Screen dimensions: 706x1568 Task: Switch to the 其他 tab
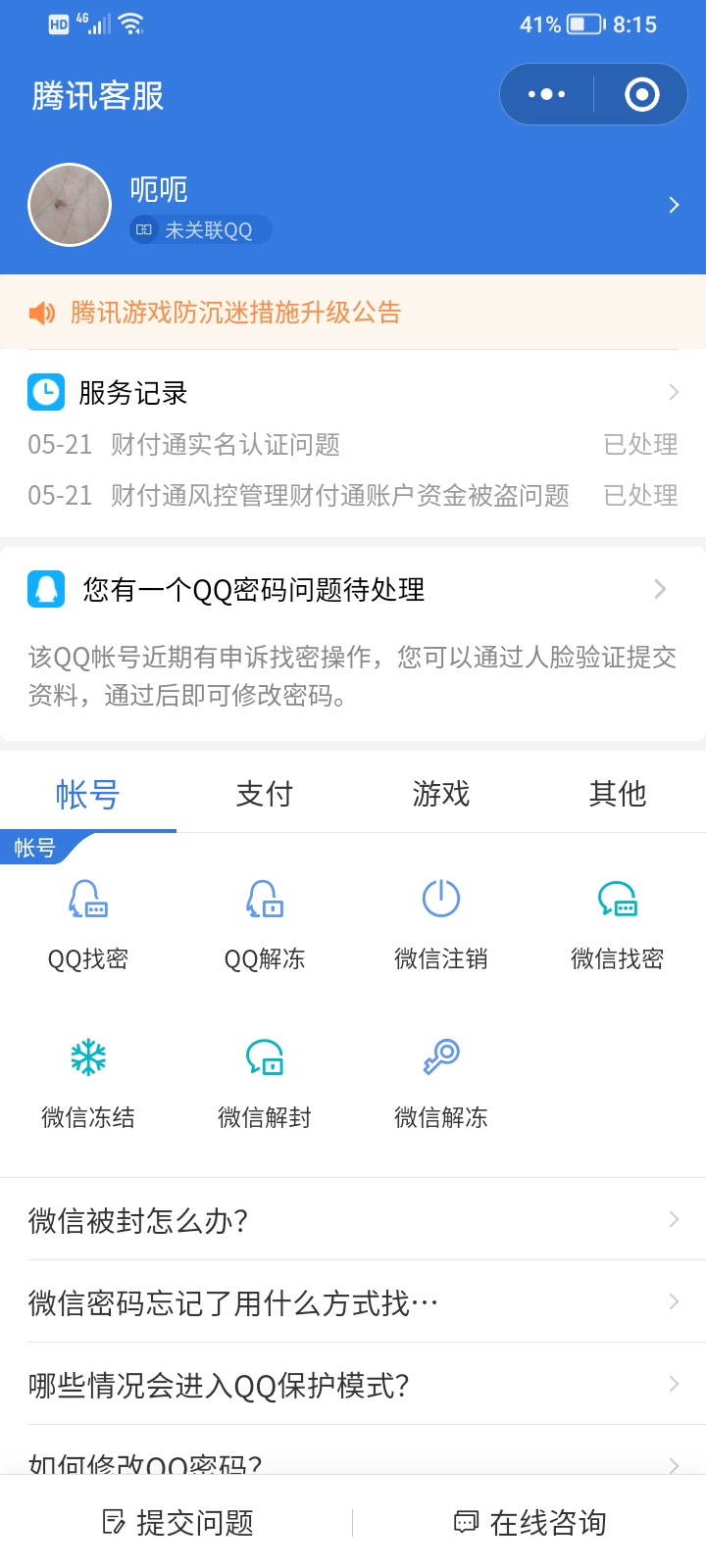tap(618, 794)
